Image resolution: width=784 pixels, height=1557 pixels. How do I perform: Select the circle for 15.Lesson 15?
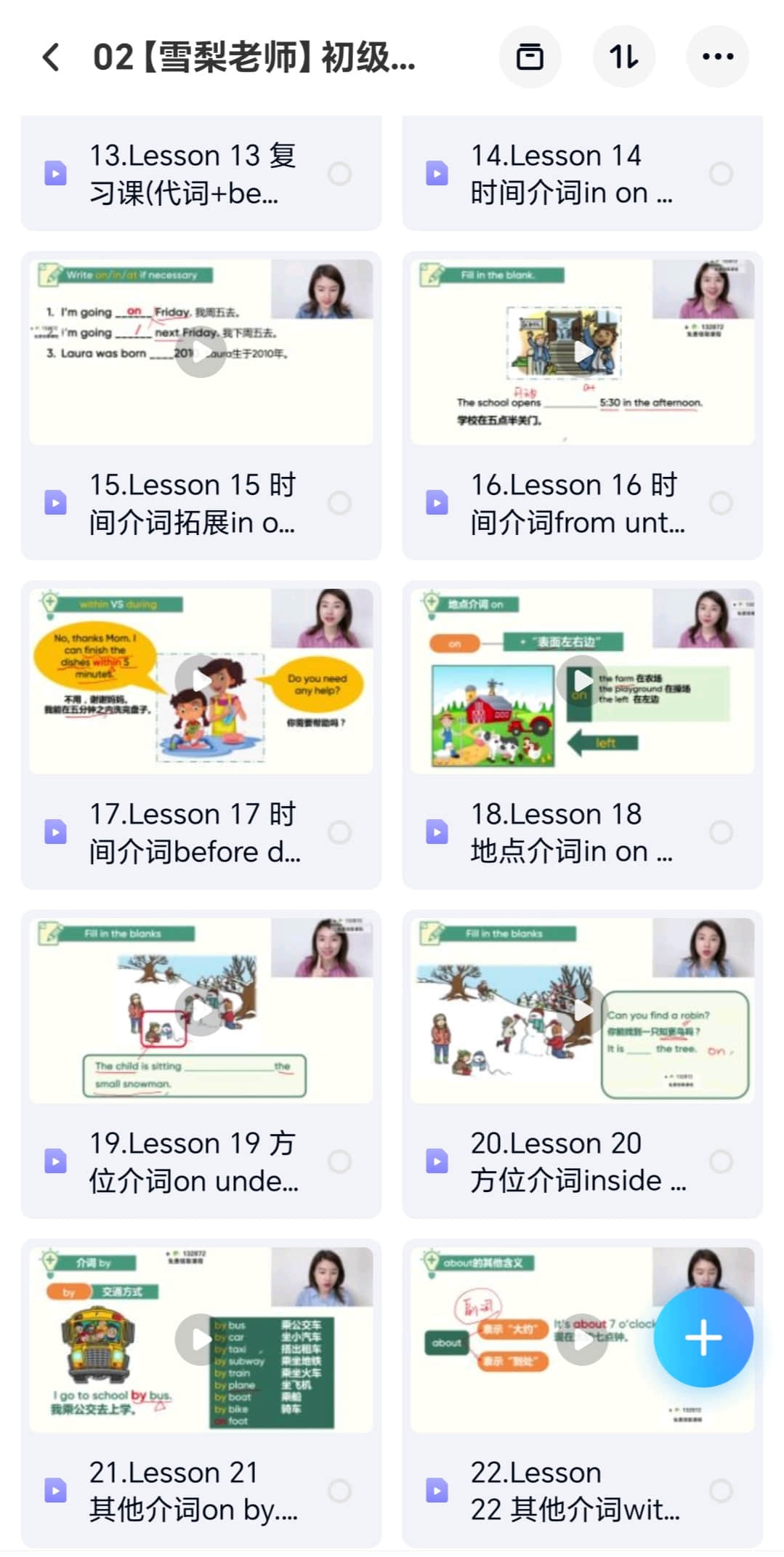click(339, 503)
